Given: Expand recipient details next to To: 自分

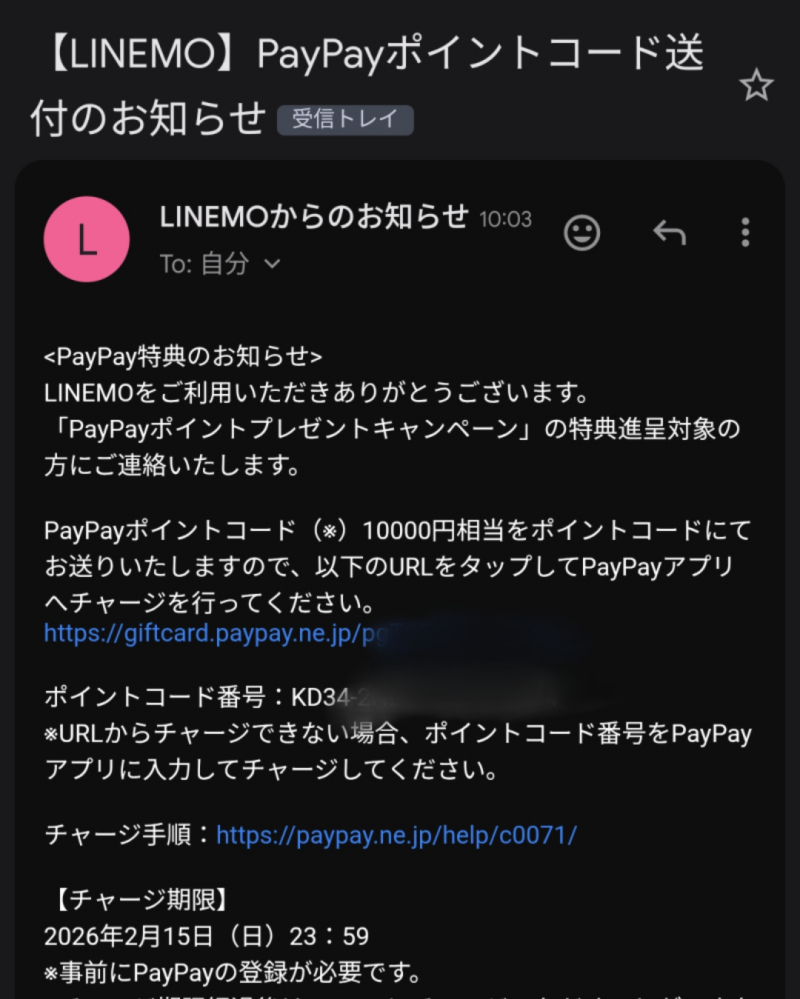Looking at the screenshot, I should point(271,265).
